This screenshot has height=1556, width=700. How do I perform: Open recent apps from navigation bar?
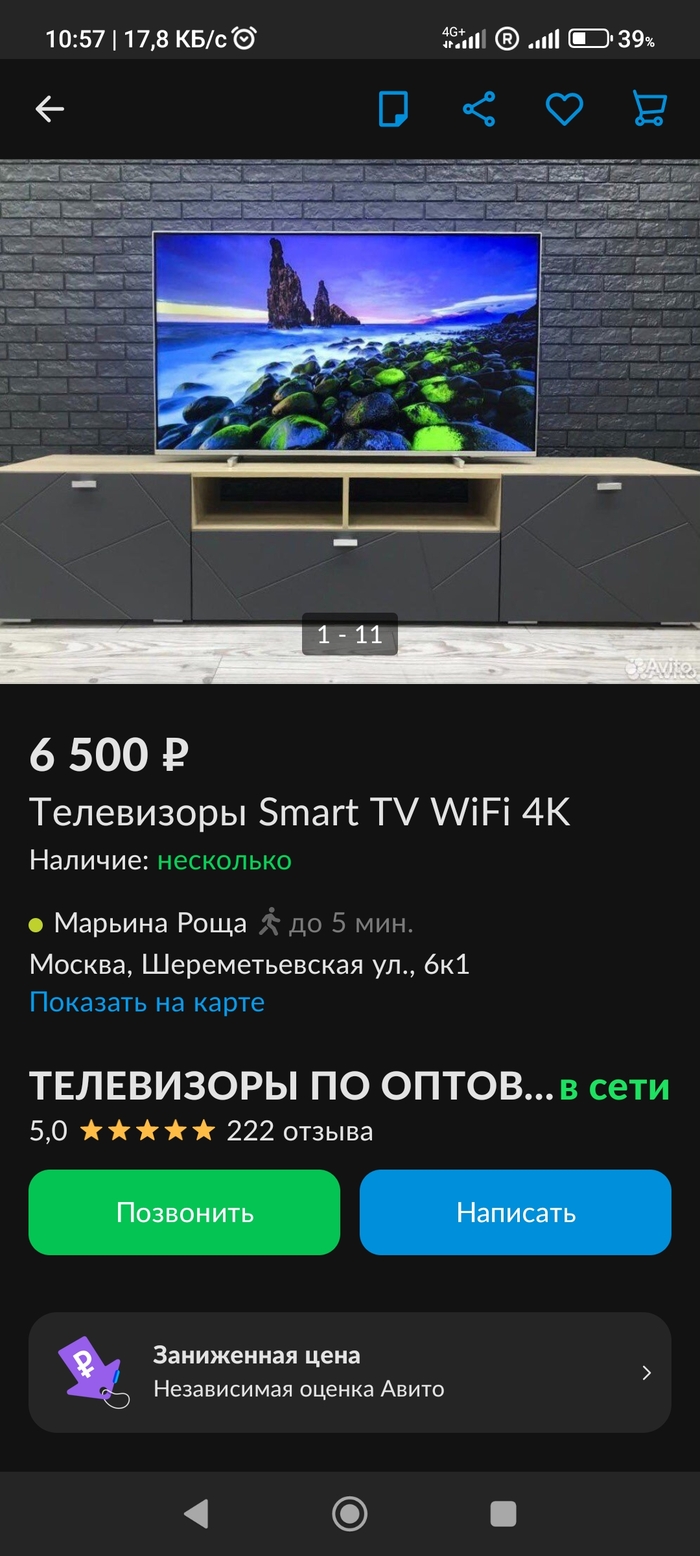[503, 1514]
